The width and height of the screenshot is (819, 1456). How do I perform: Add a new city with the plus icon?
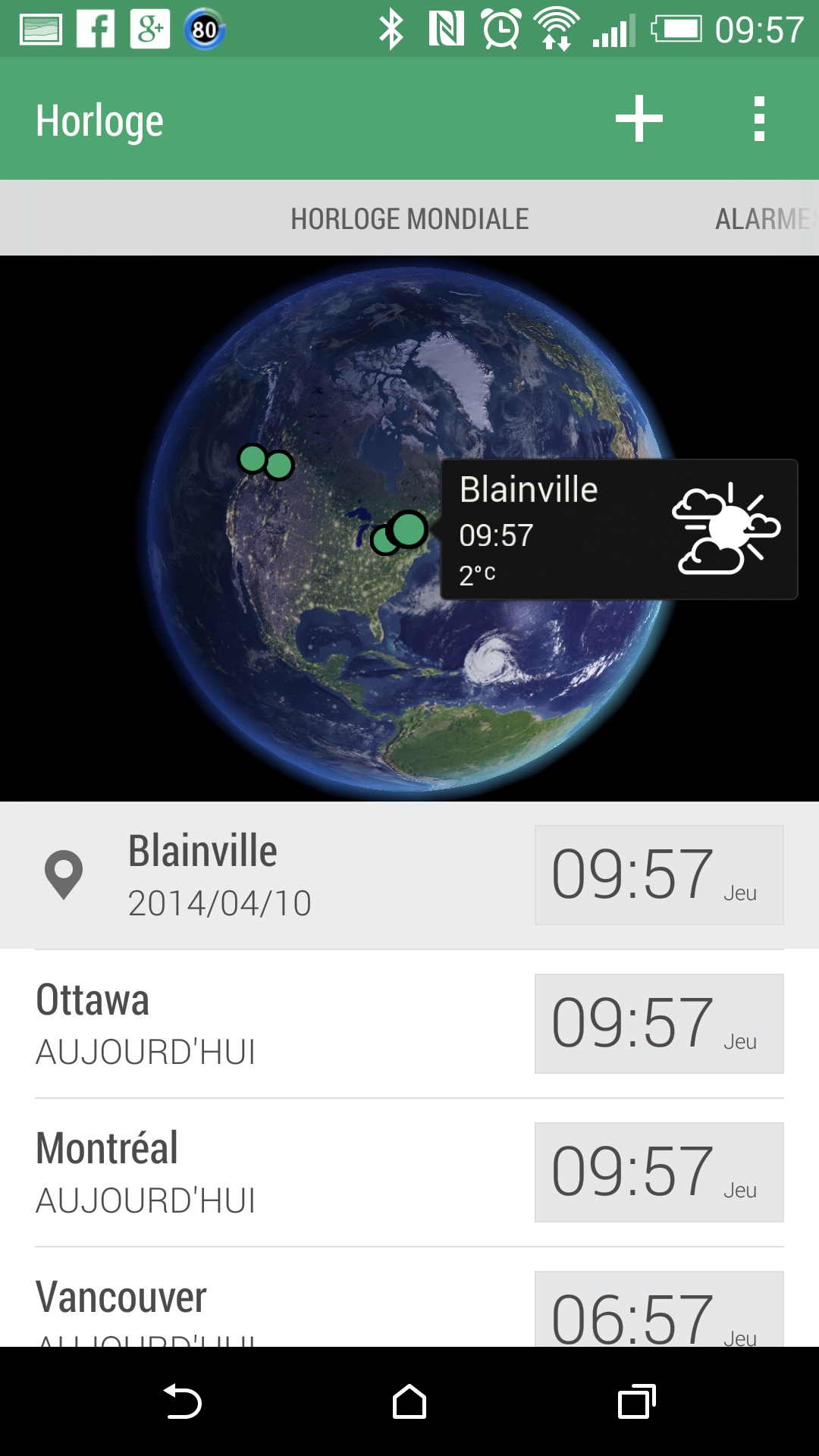tap(639, 119)
